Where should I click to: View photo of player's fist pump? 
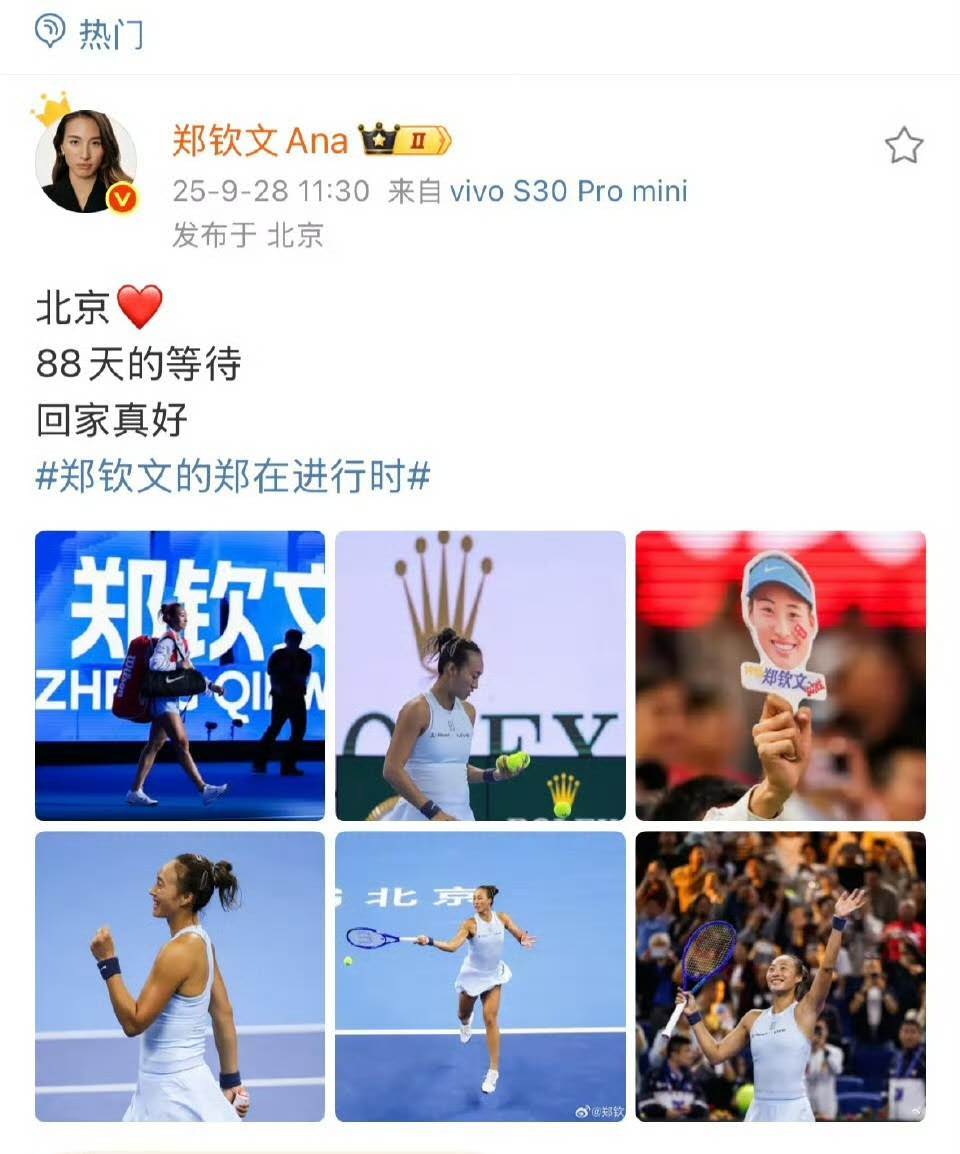180,976
